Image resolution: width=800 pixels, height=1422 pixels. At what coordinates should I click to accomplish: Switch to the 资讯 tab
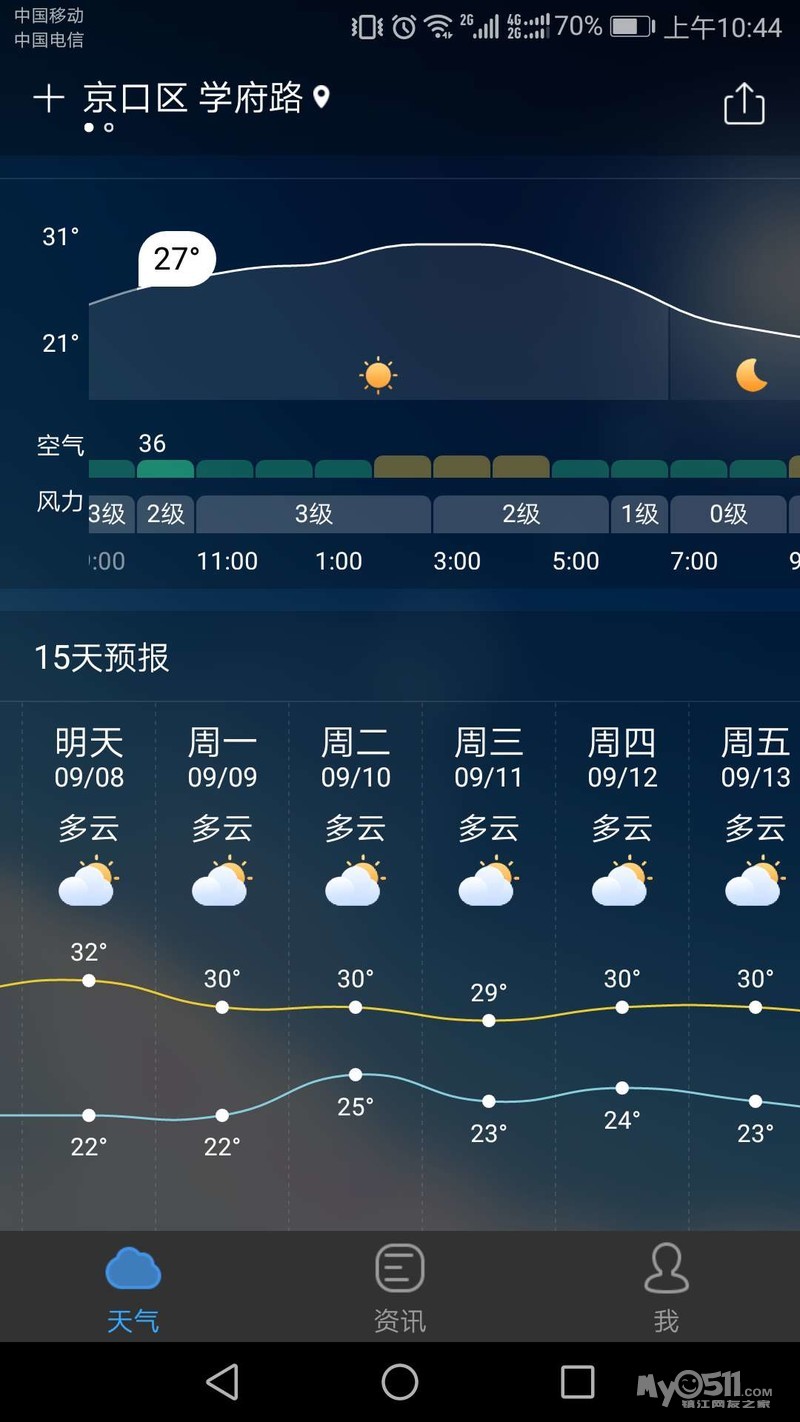pos(400,1287)
